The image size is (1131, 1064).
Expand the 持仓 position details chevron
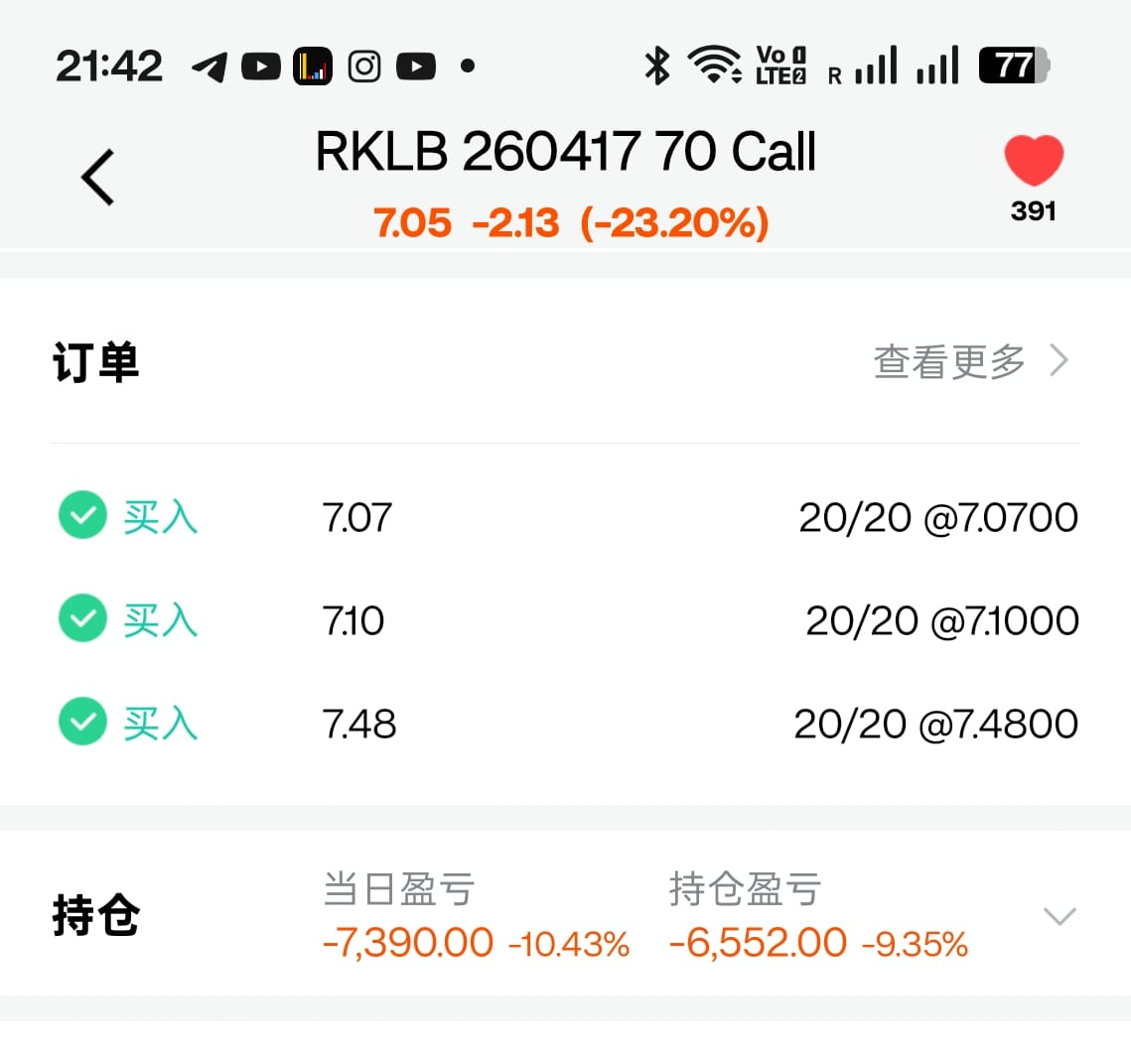1060,916
